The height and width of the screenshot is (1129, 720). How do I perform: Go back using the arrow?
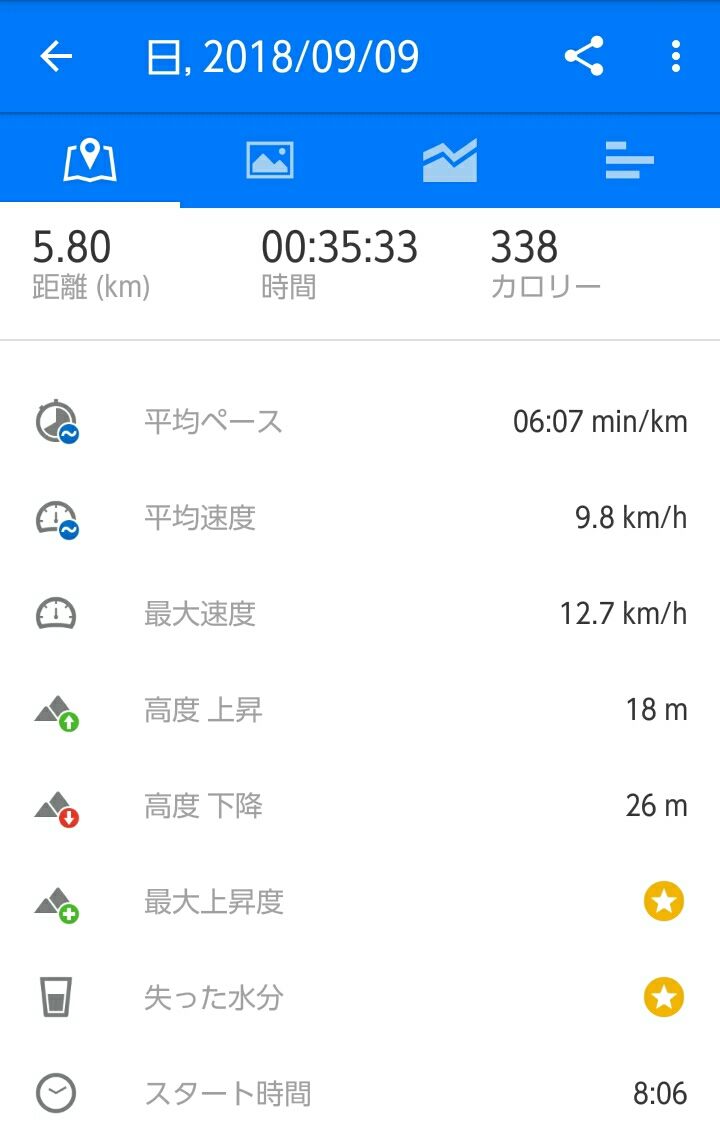tap(56, 57)
